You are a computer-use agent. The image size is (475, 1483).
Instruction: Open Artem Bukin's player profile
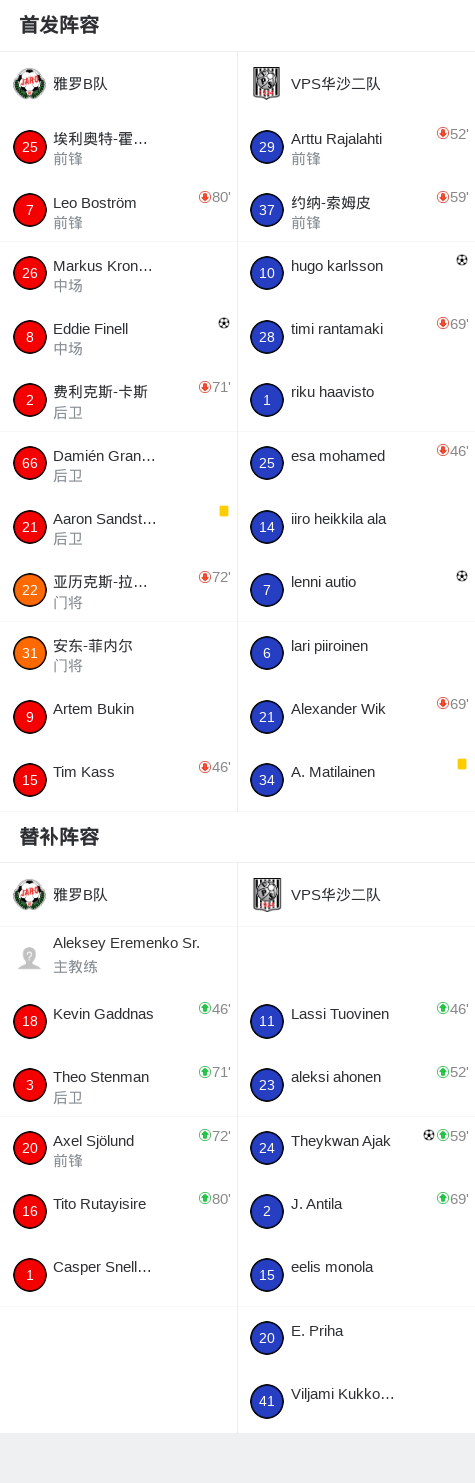(118, 717)
